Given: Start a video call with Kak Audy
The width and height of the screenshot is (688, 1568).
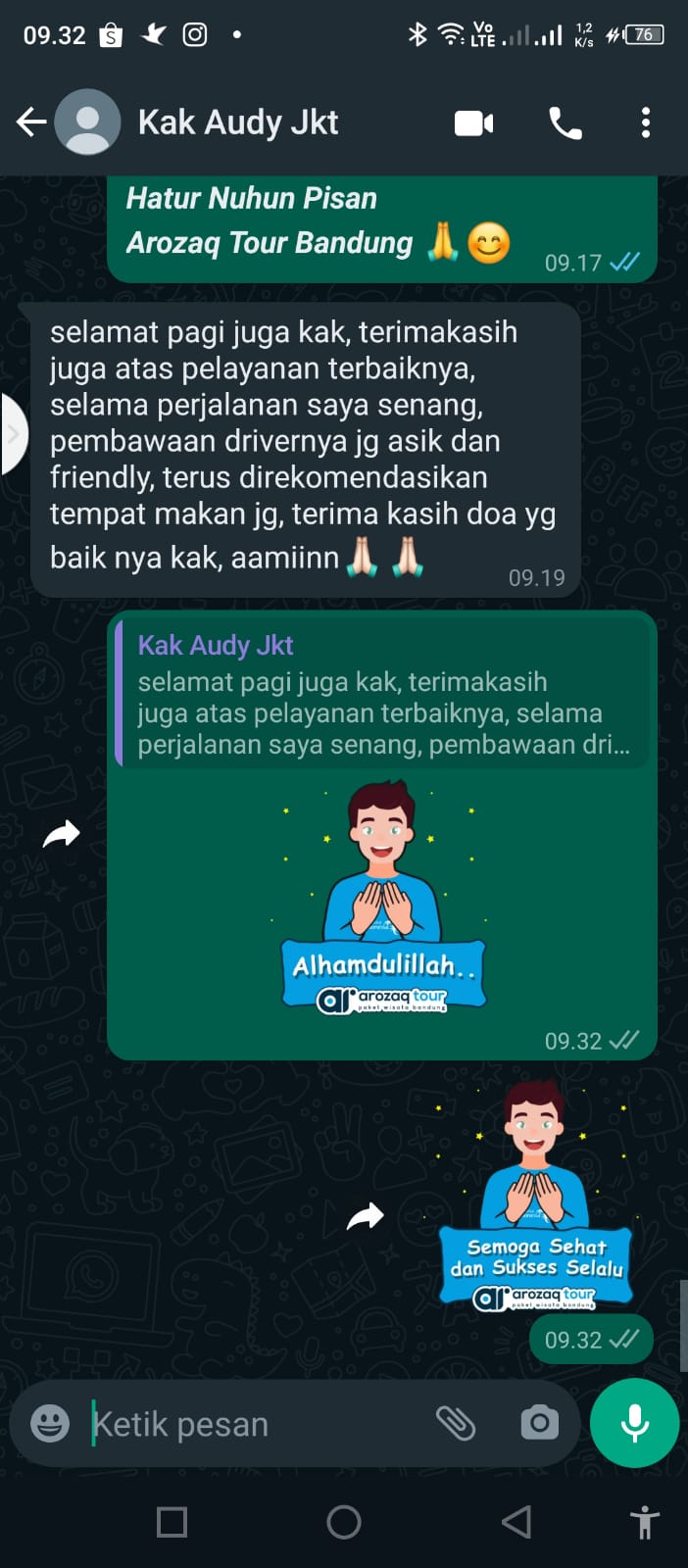Looking at the screenshot, I should coord(473,122).
